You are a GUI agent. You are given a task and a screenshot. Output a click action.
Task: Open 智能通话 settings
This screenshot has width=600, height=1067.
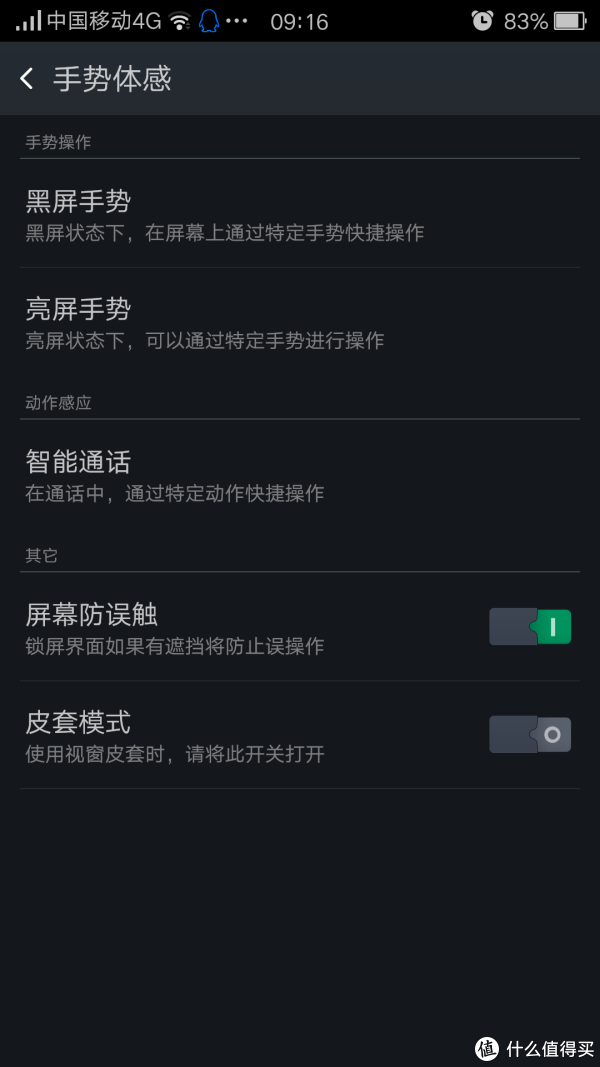(300, 474)
